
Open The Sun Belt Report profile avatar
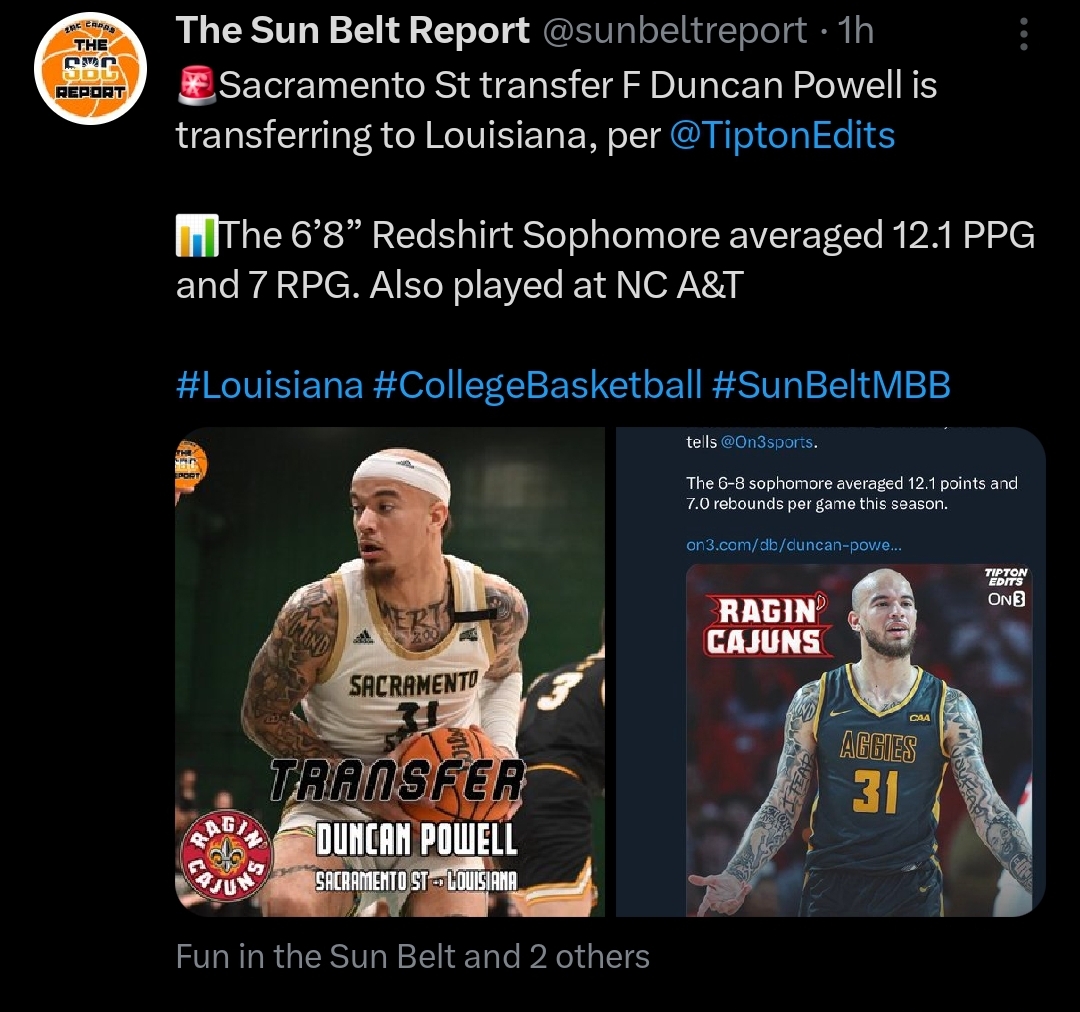click(x=84, y=69)
